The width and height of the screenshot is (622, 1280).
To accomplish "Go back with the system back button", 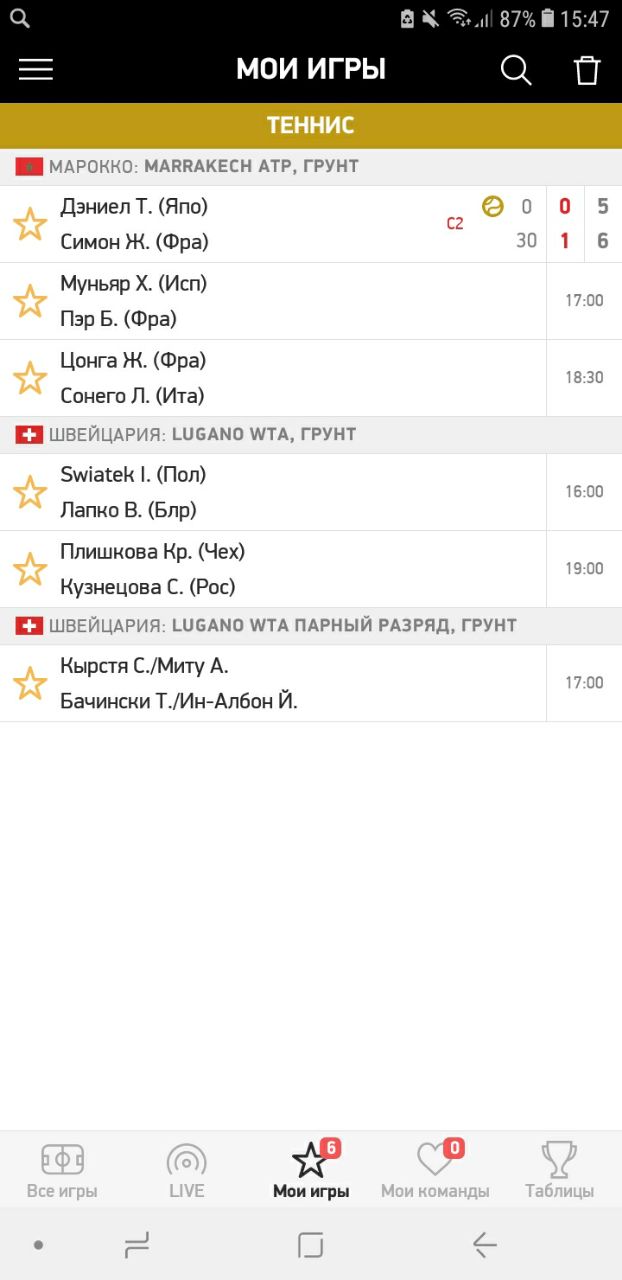I will pos(485,1245).
